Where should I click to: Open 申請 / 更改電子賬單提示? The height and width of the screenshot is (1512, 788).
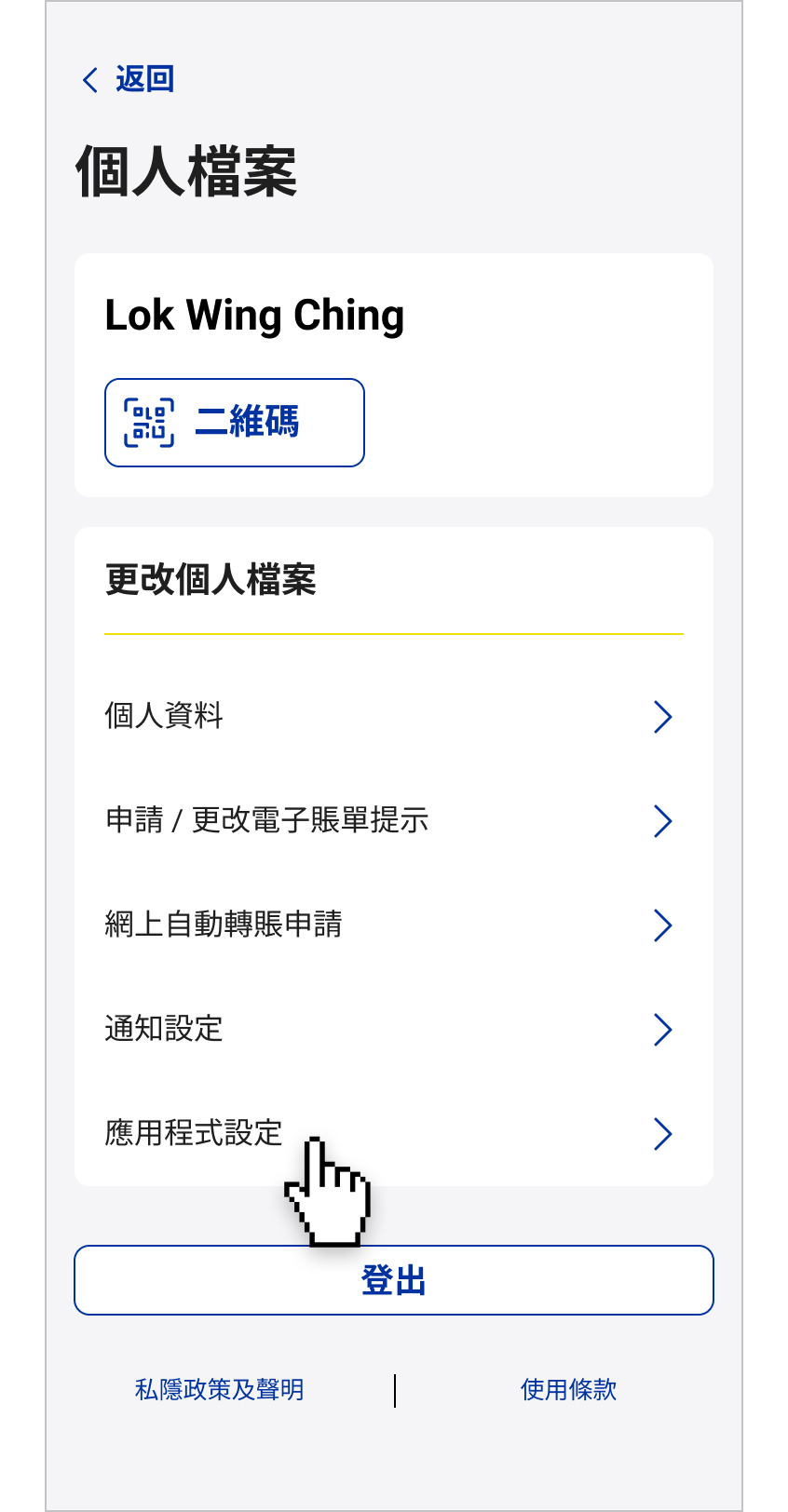point(393,820)
